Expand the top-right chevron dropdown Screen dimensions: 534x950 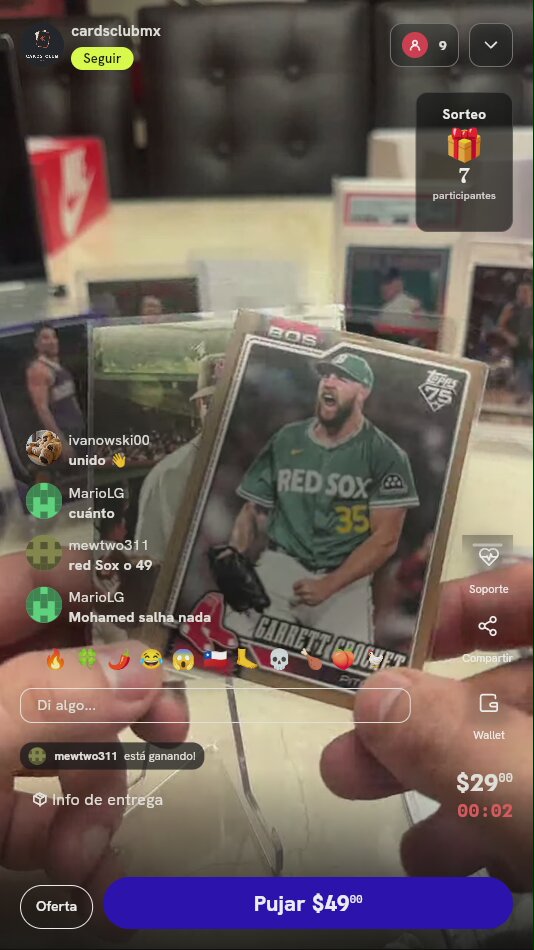(x=491, y=45)
